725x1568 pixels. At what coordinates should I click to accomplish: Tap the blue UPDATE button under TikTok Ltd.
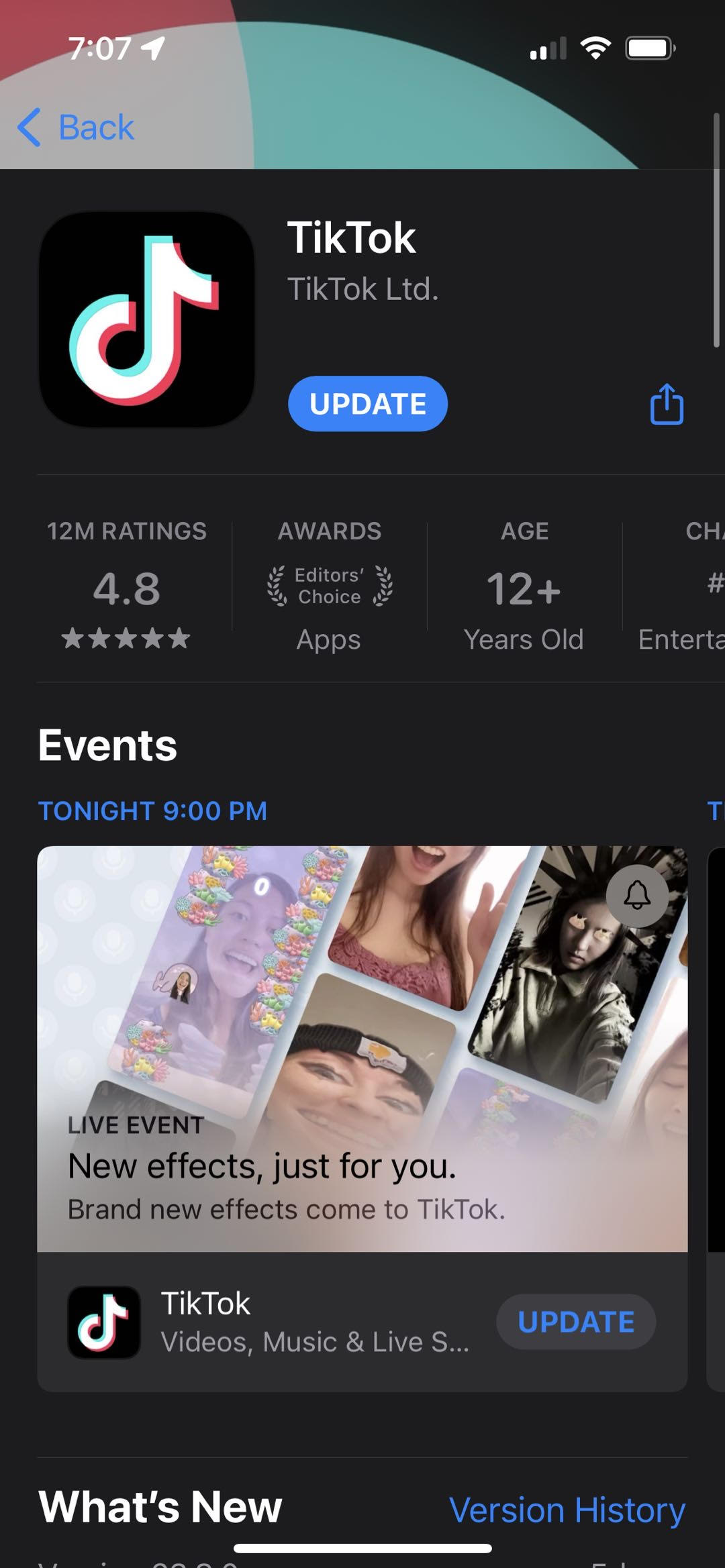(368, 404)
